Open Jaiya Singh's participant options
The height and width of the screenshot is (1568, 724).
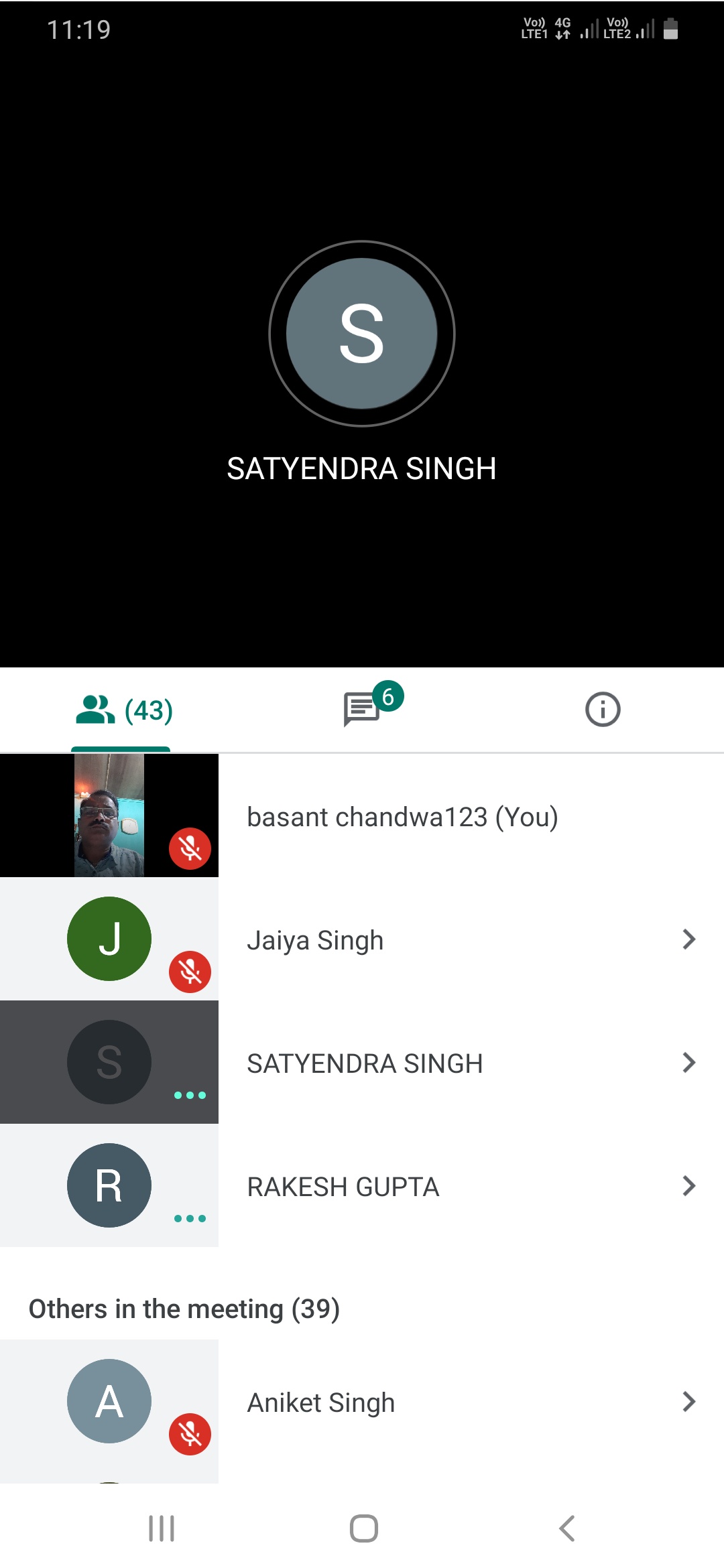pyautogui.click(x=688, y=939)
